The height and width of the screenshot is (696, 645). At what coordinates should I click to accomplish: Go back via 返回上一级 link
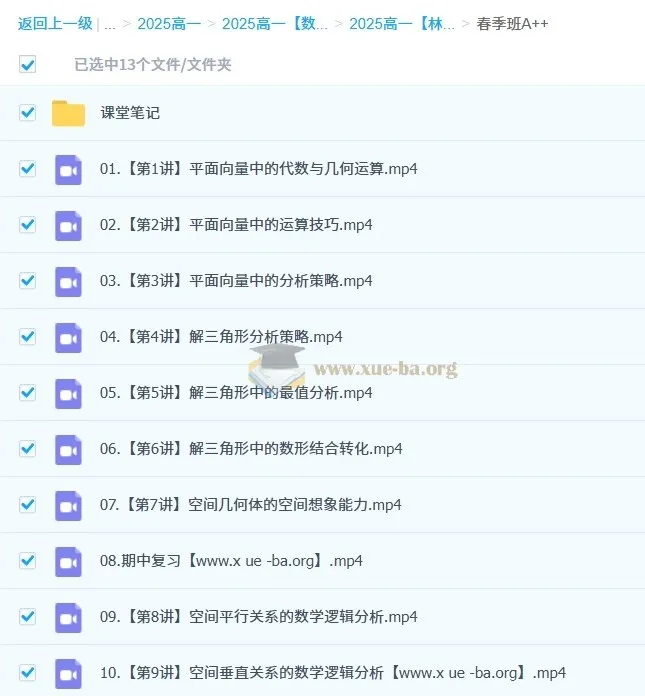pos(55,23)
